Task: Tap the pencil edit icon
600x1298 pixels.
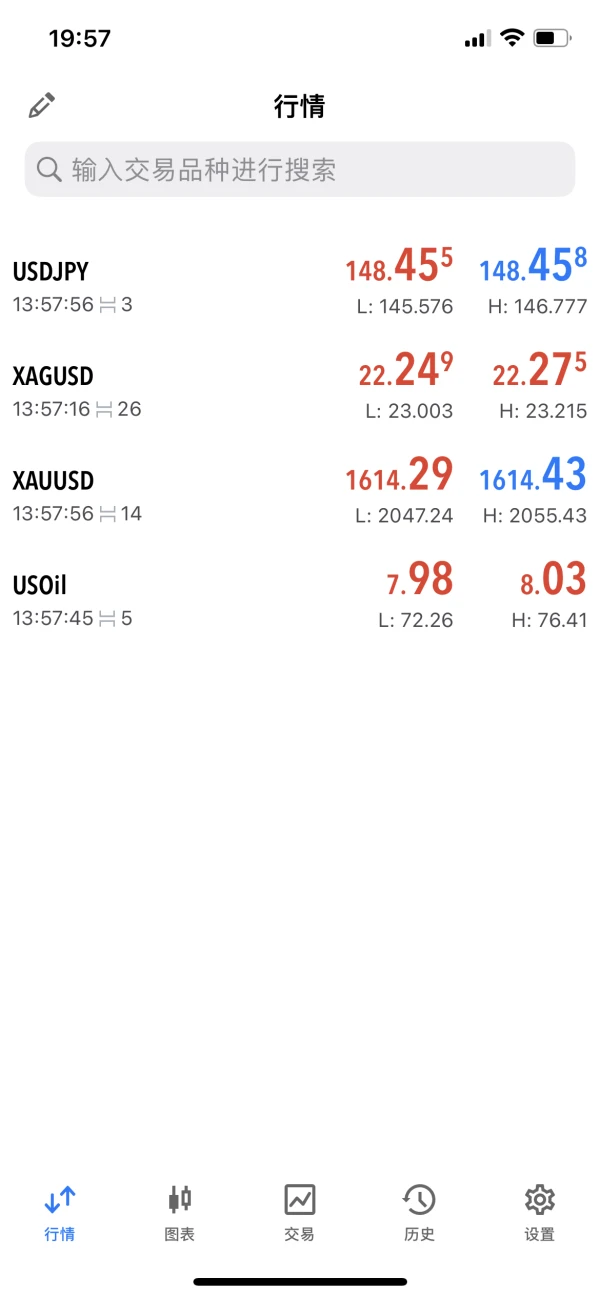Action: (x=42, y=105)
